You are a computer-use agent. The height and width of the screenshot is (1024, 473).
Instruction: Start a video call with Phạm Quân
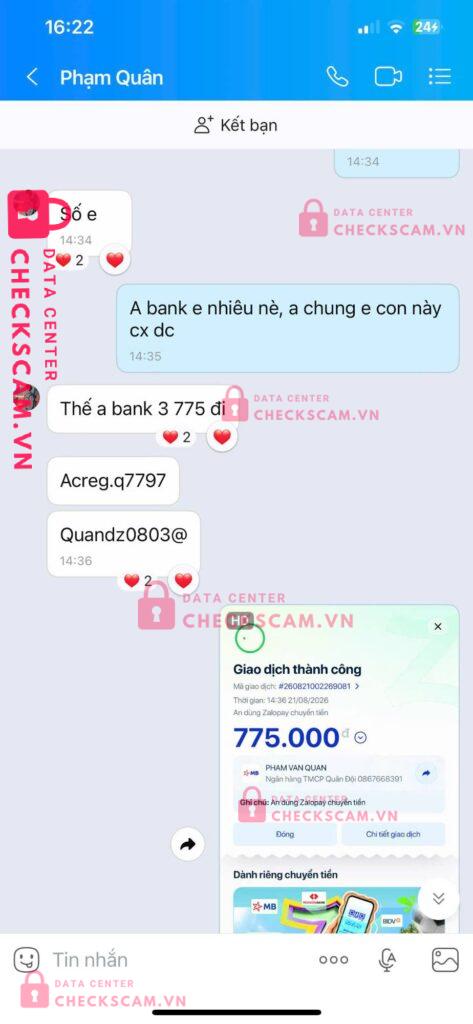click(388, 76)
